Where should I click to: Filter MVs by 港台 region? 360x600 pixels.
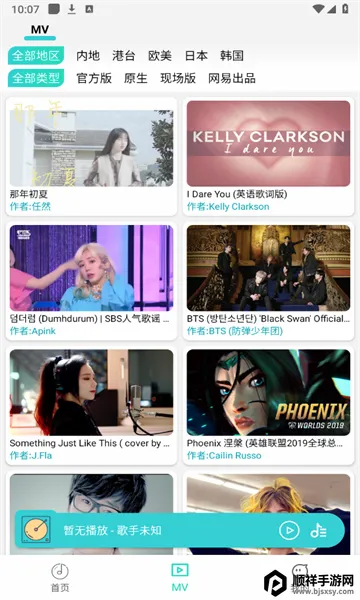pyautogui.click(x=124, y=56)
